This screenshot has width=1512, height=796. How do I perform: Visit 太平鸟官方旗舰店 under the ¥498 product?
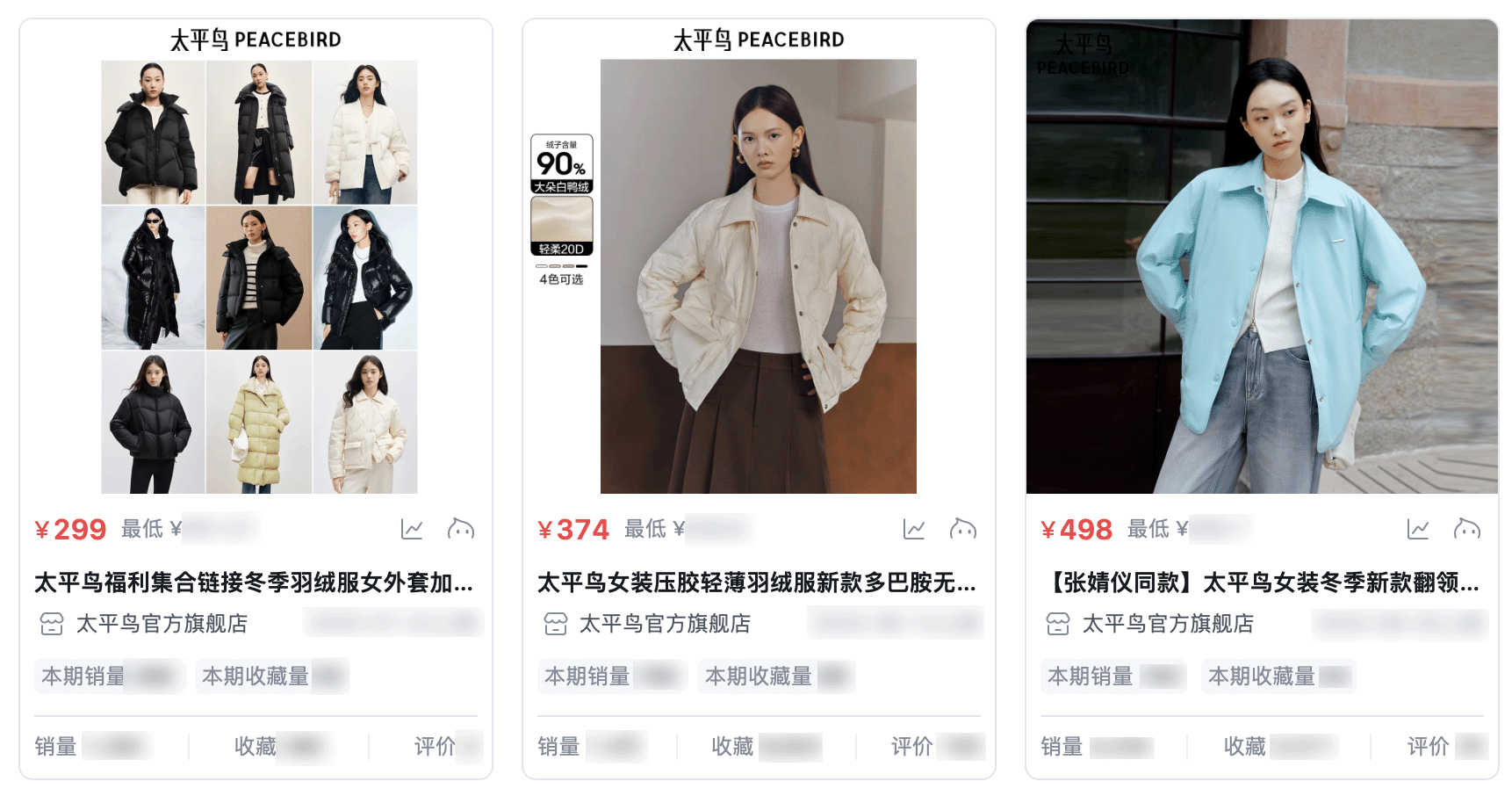[x=1168, y=624]
